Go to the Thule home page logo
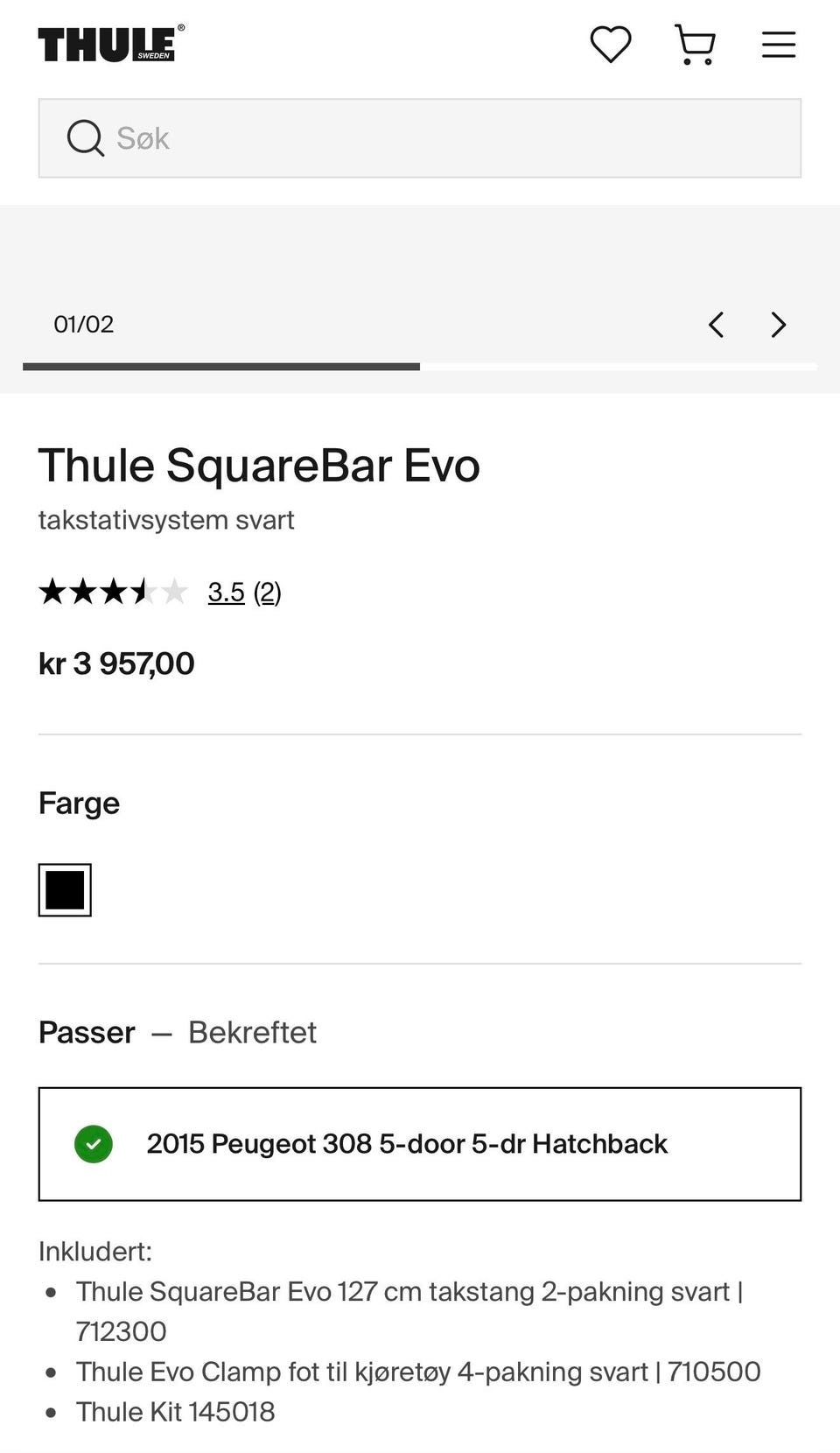The width and height of the screenshot is (840, 1453). 111,44
